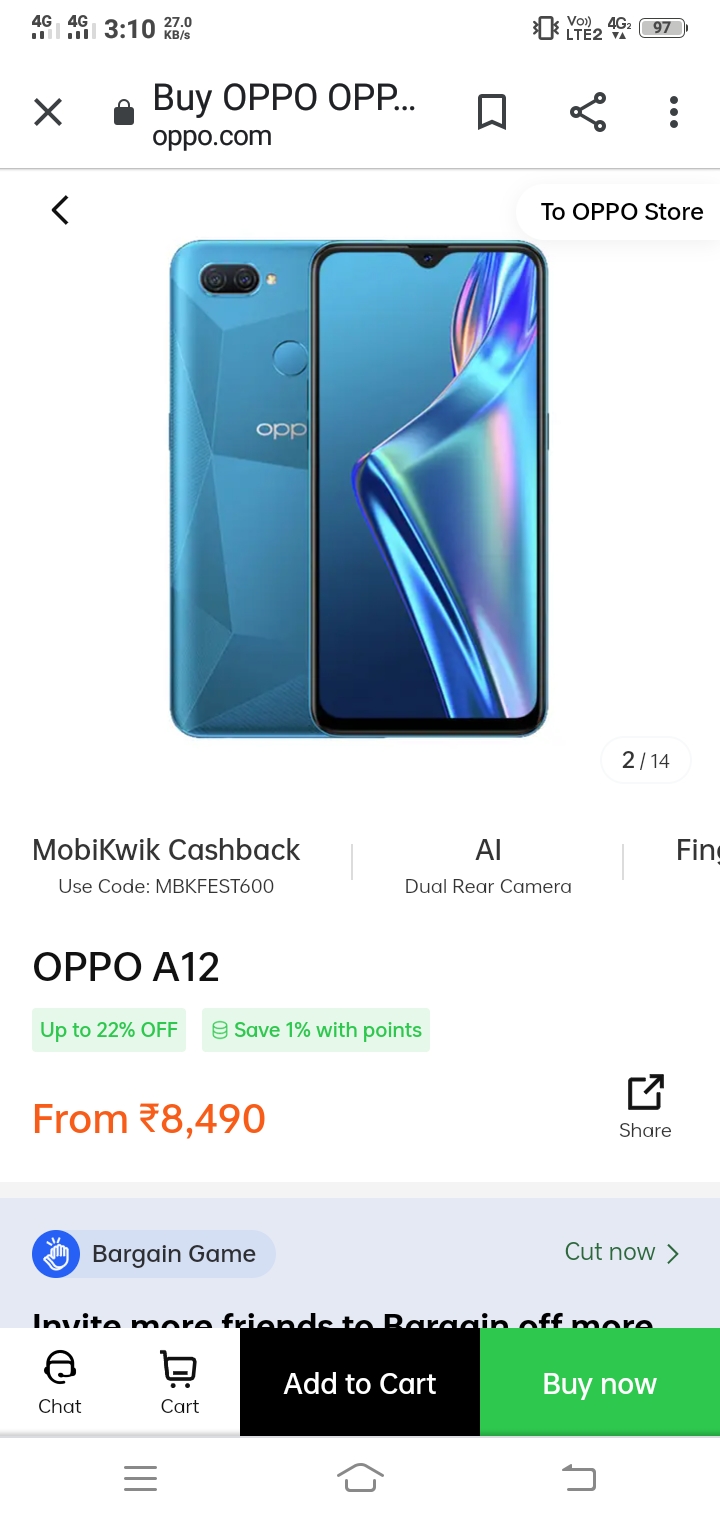Open Chat support
720x1520 pixels.
[x=60, y=1382]
